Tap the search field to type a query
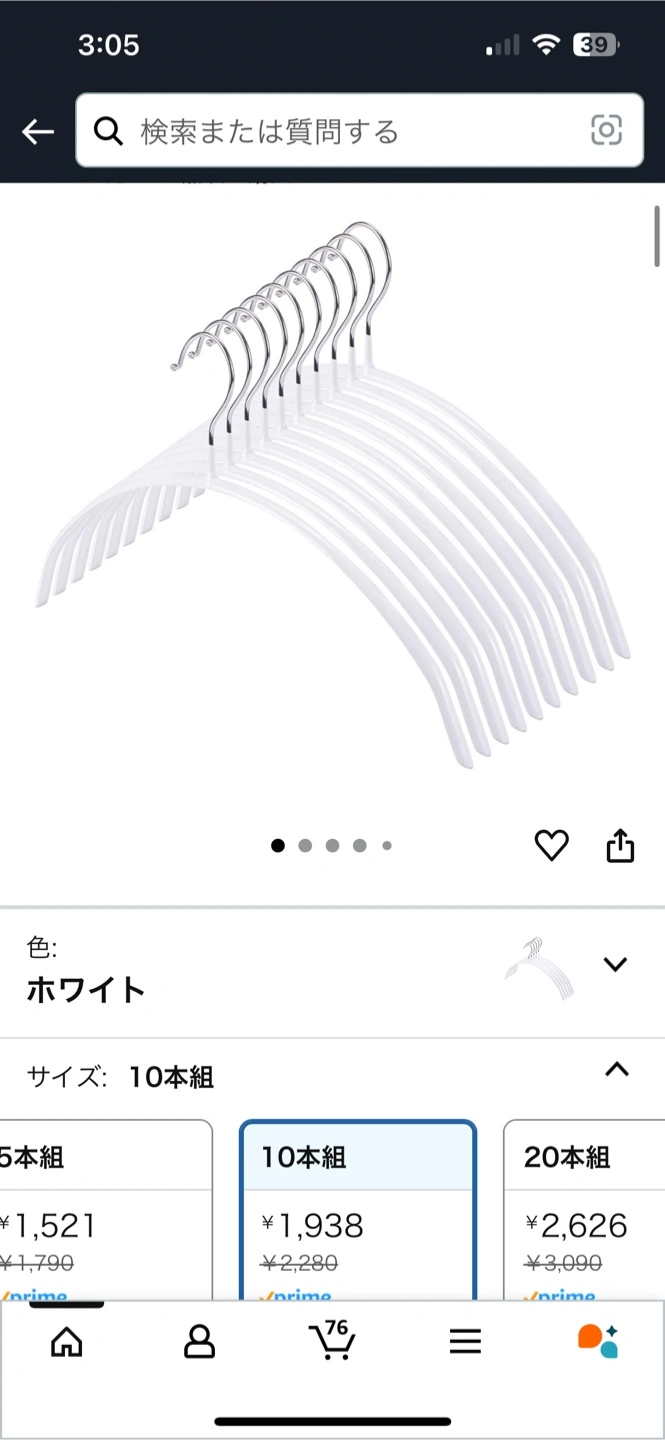 tap(340, 131)
